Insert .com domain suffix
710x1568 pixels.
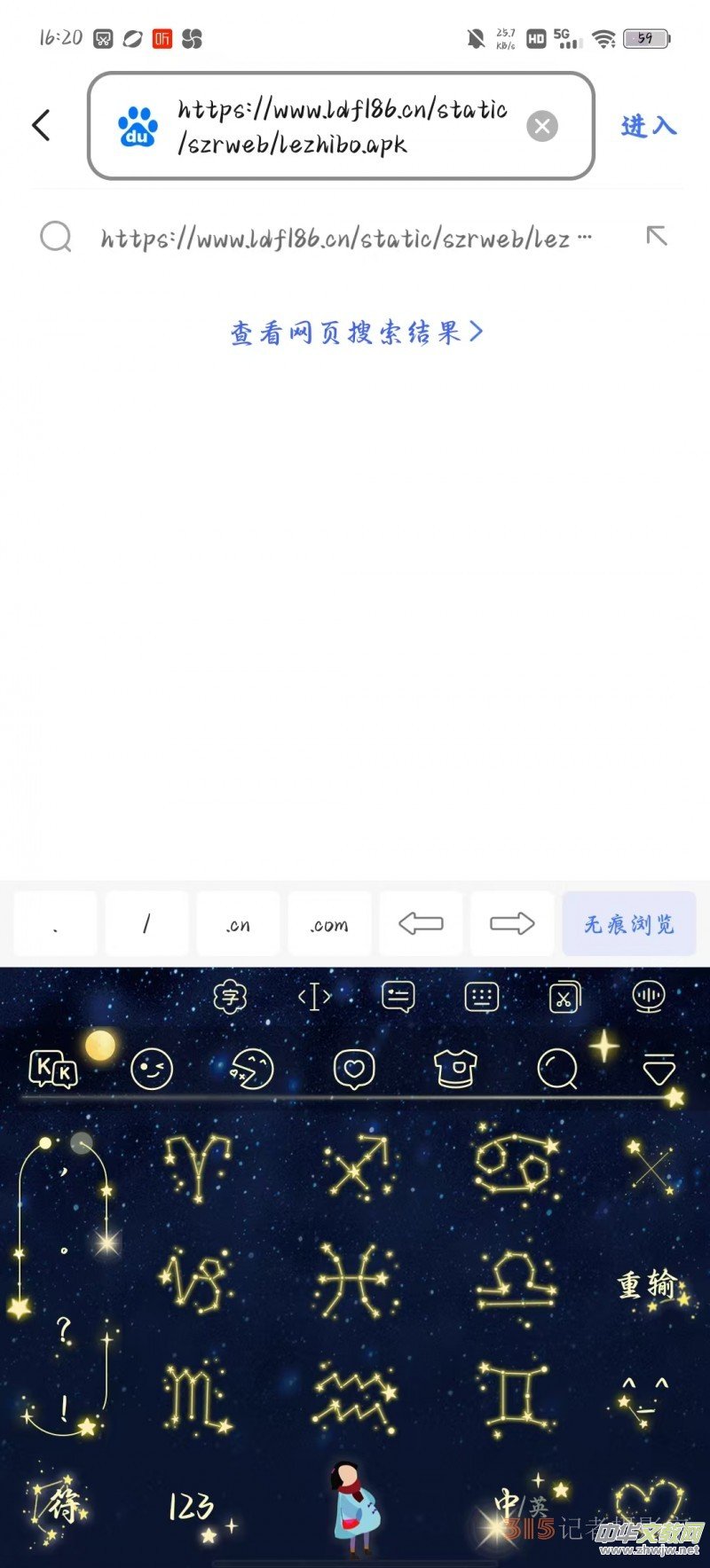tap(328, 925)
